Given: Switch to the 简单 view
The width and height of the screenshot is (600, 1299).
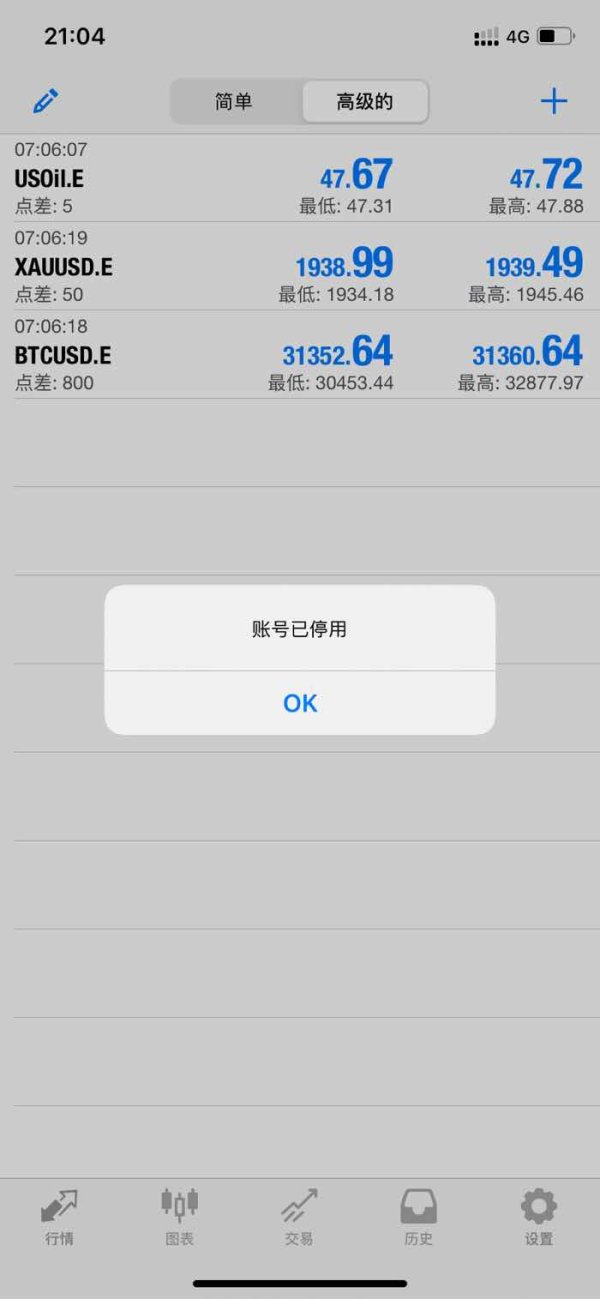Looking at the screenshot, I should pos(236,102).
